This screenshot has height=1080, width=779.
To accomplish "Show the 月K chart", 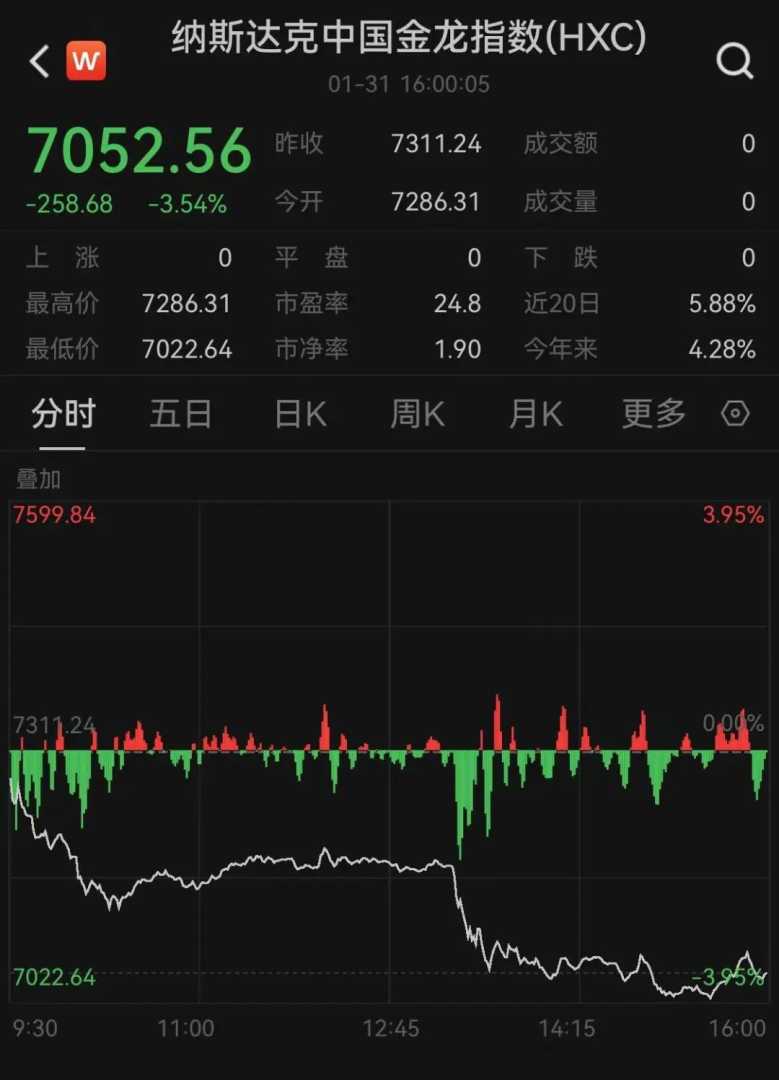I will [x=535, y=414].
